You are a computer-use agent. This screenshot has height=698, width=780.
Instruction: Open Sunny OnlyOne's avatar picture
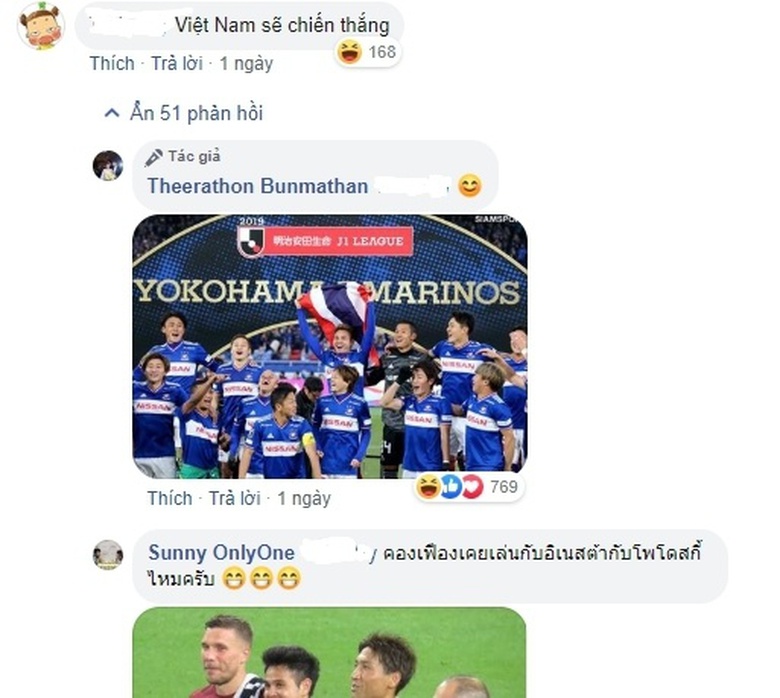point(108,554)
